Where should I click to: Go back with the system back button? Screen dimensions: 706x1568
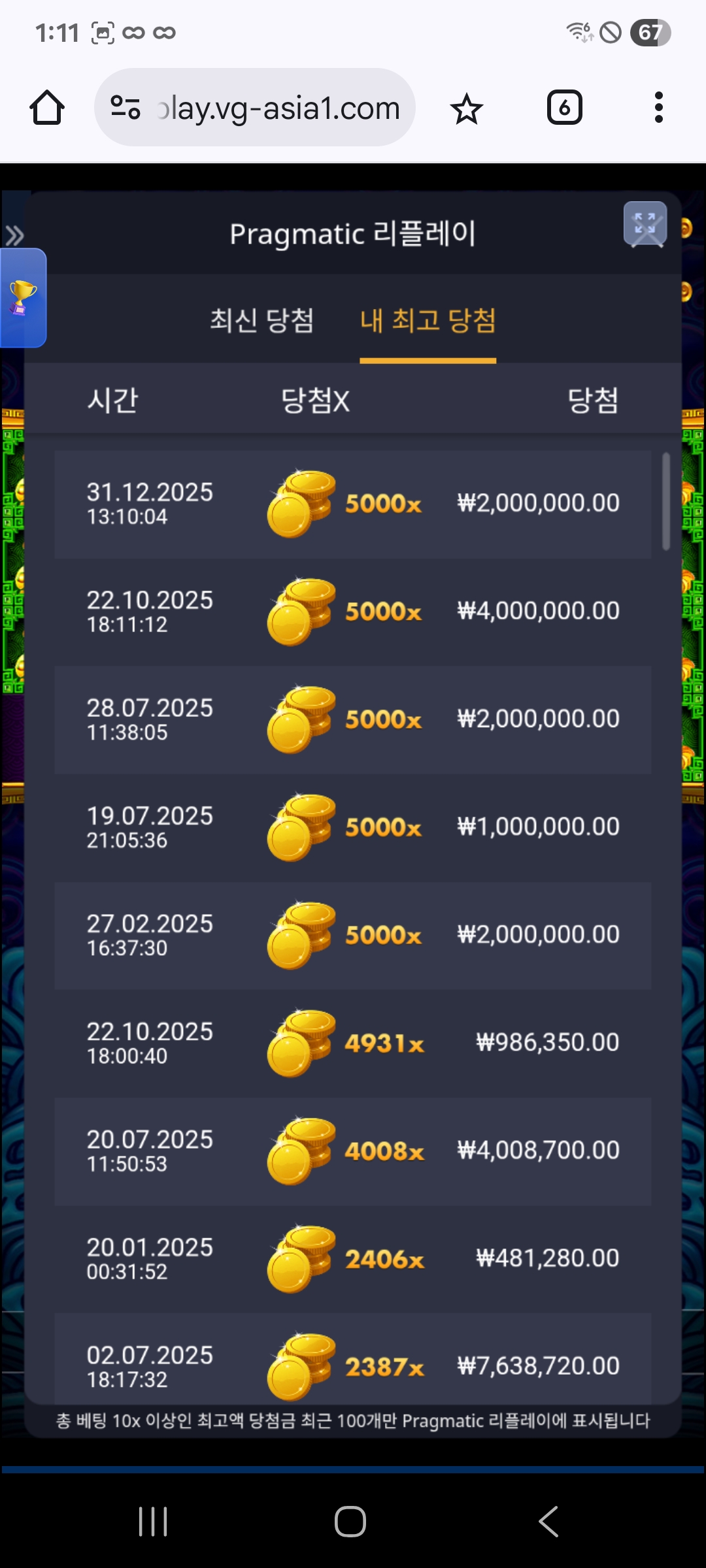click(x=548, y=1522)
